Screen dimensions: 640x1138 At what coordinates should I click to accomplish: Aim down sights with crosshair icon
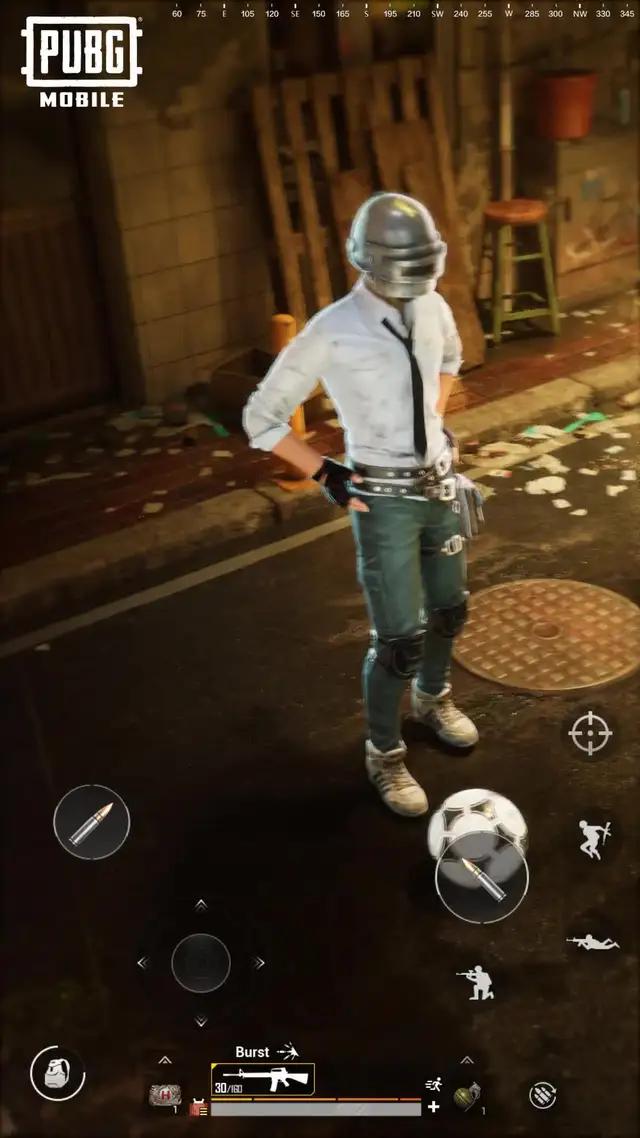click(x=590, y=734)
